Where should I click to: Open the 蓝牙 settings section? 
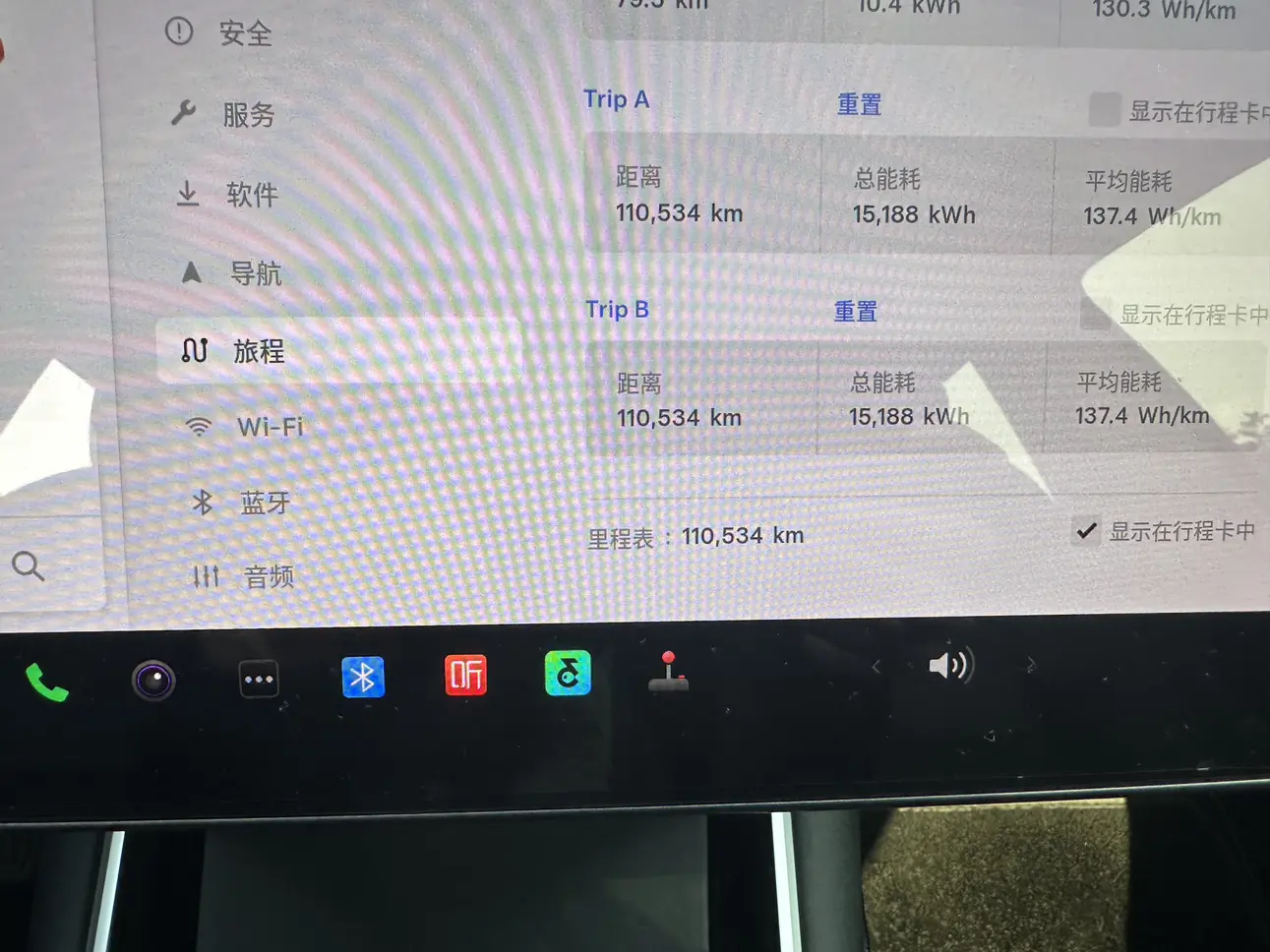tap(265, 503)
